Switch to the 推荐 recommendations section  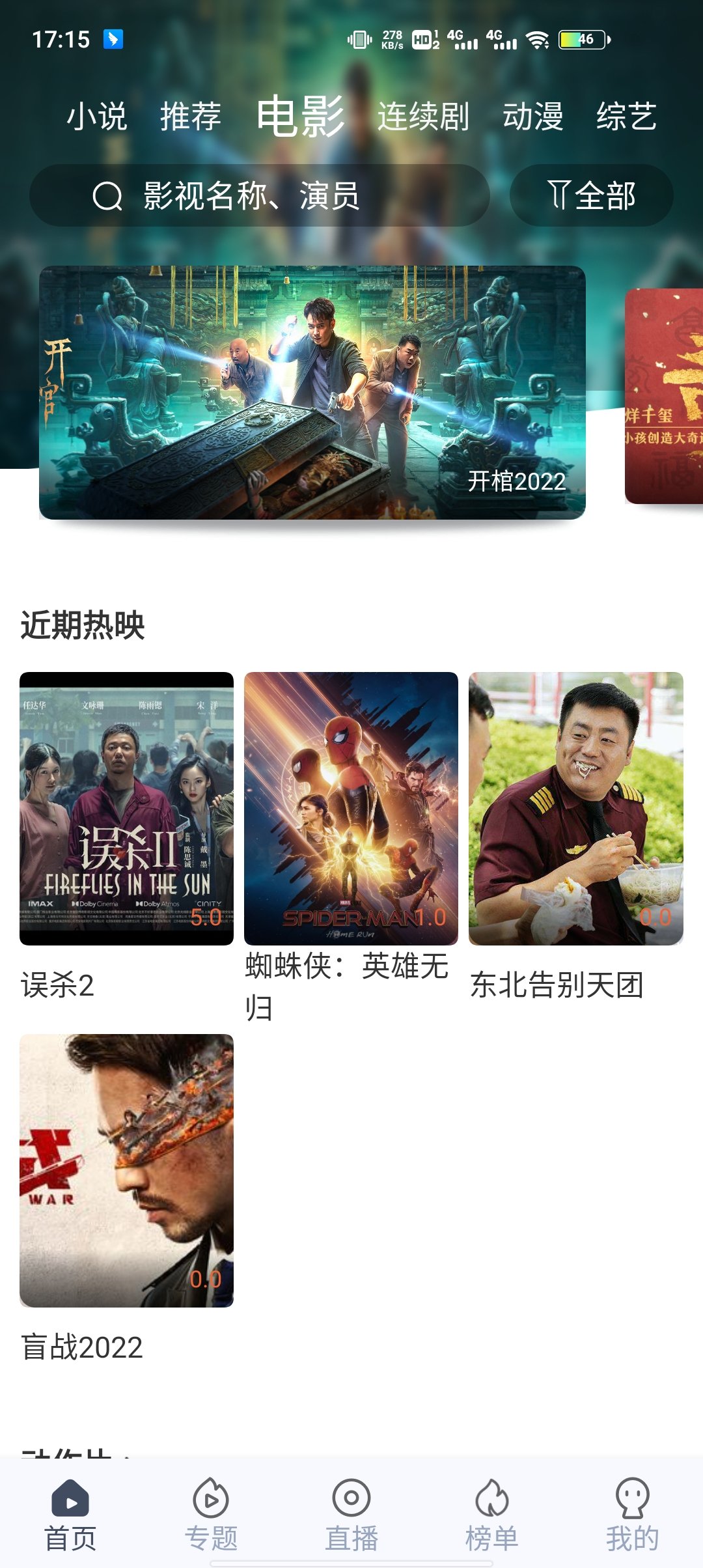(190, 117)
